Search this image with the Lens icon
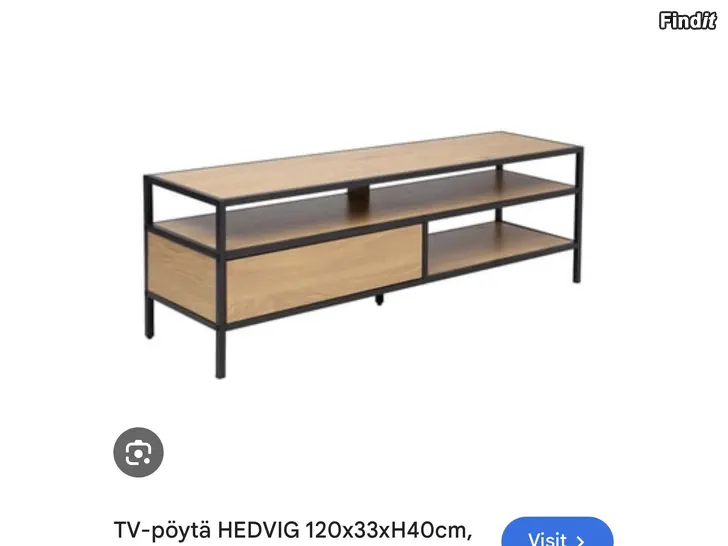Image resolution: width=728 pixels, height=546 pixels. click(138, 452)
